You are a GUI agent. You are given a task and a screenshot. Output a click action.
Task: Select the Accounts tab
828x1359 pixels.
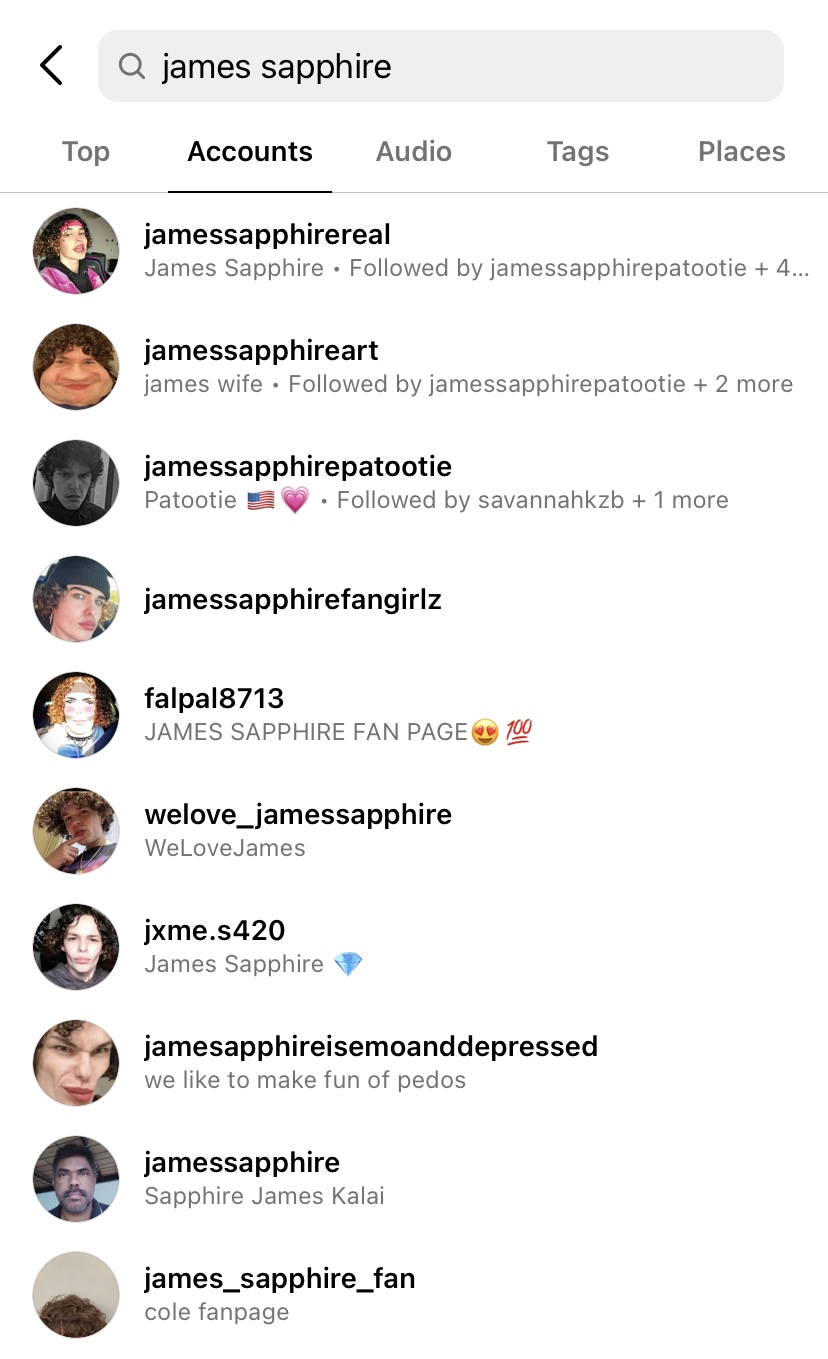tap(250, 152)
